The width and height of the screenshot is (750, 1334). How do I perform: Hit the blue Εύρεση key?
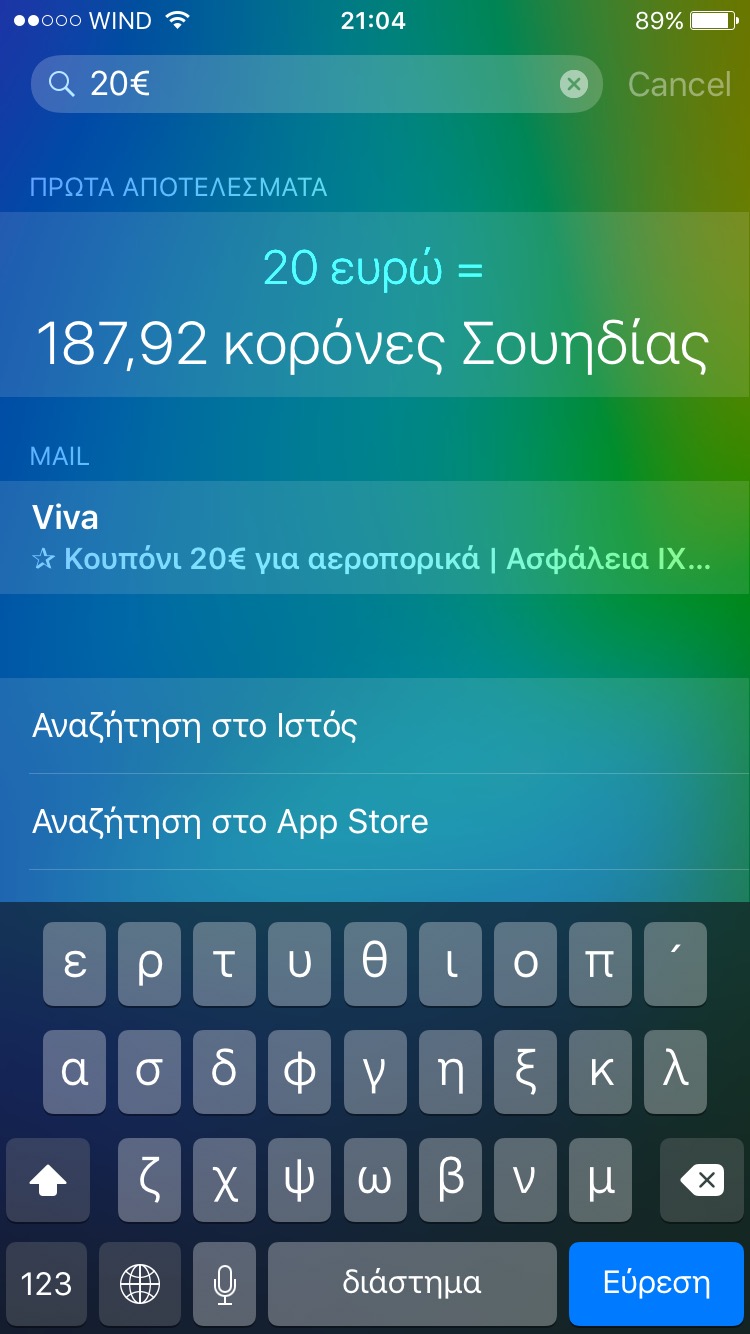point(656,1283)
